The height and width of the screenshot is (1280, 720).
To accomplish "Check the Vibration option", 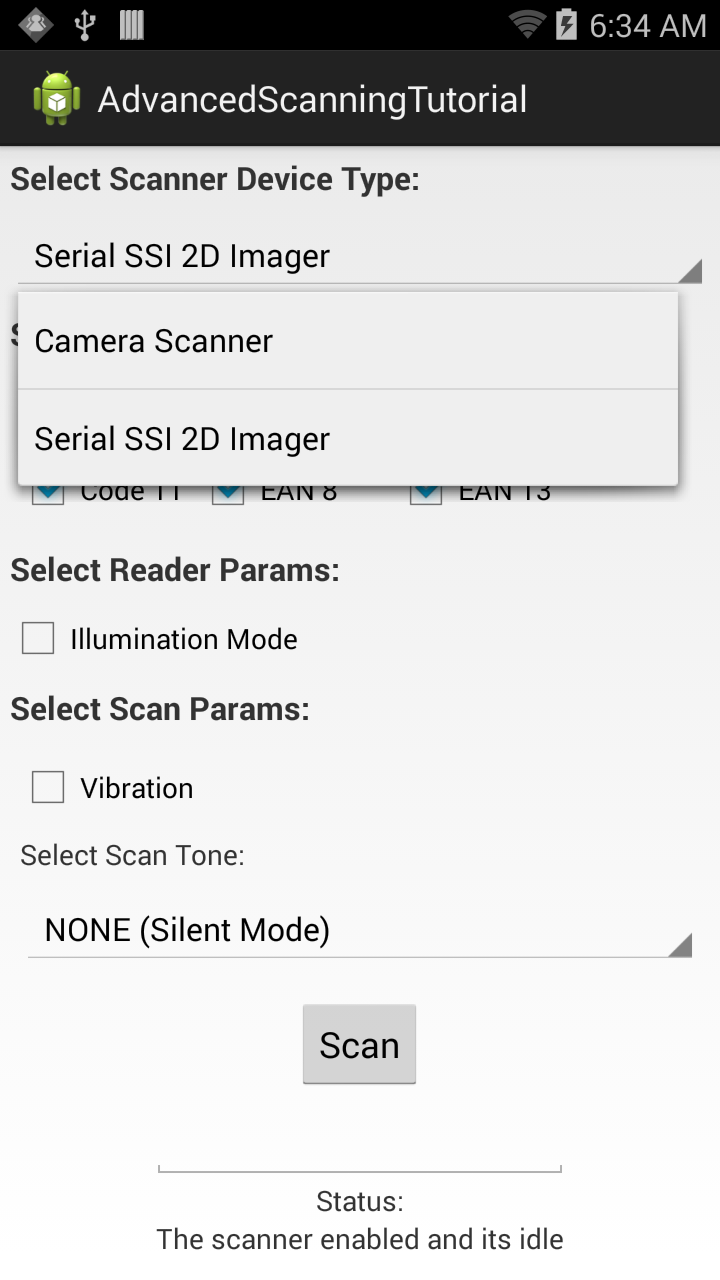I will pos(48,787).
